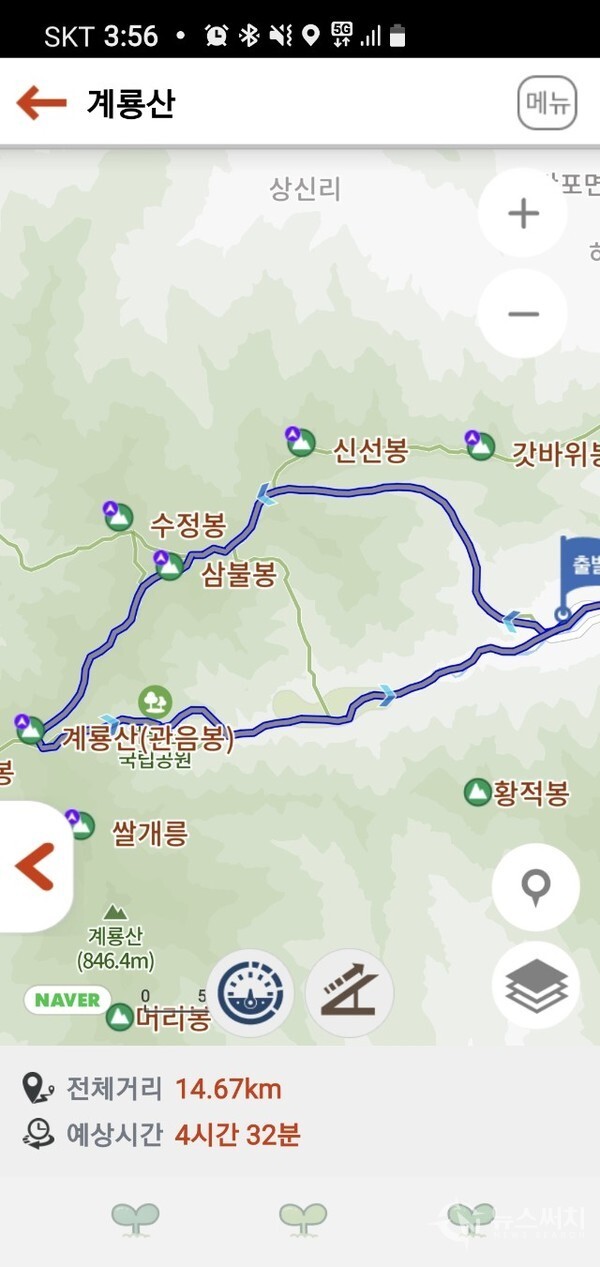Expand the side panel arrow tab

point(35,867)
